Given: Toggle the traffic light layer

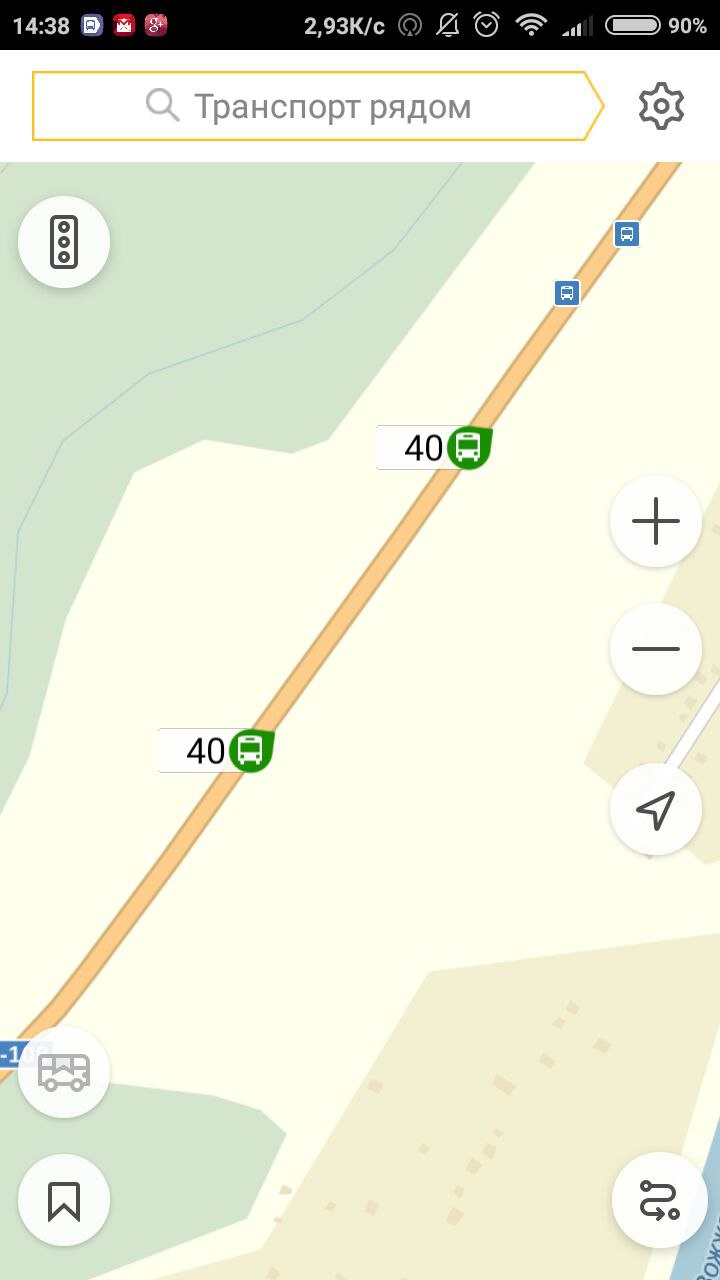Looking at the screenshot, I should [64, 242].
